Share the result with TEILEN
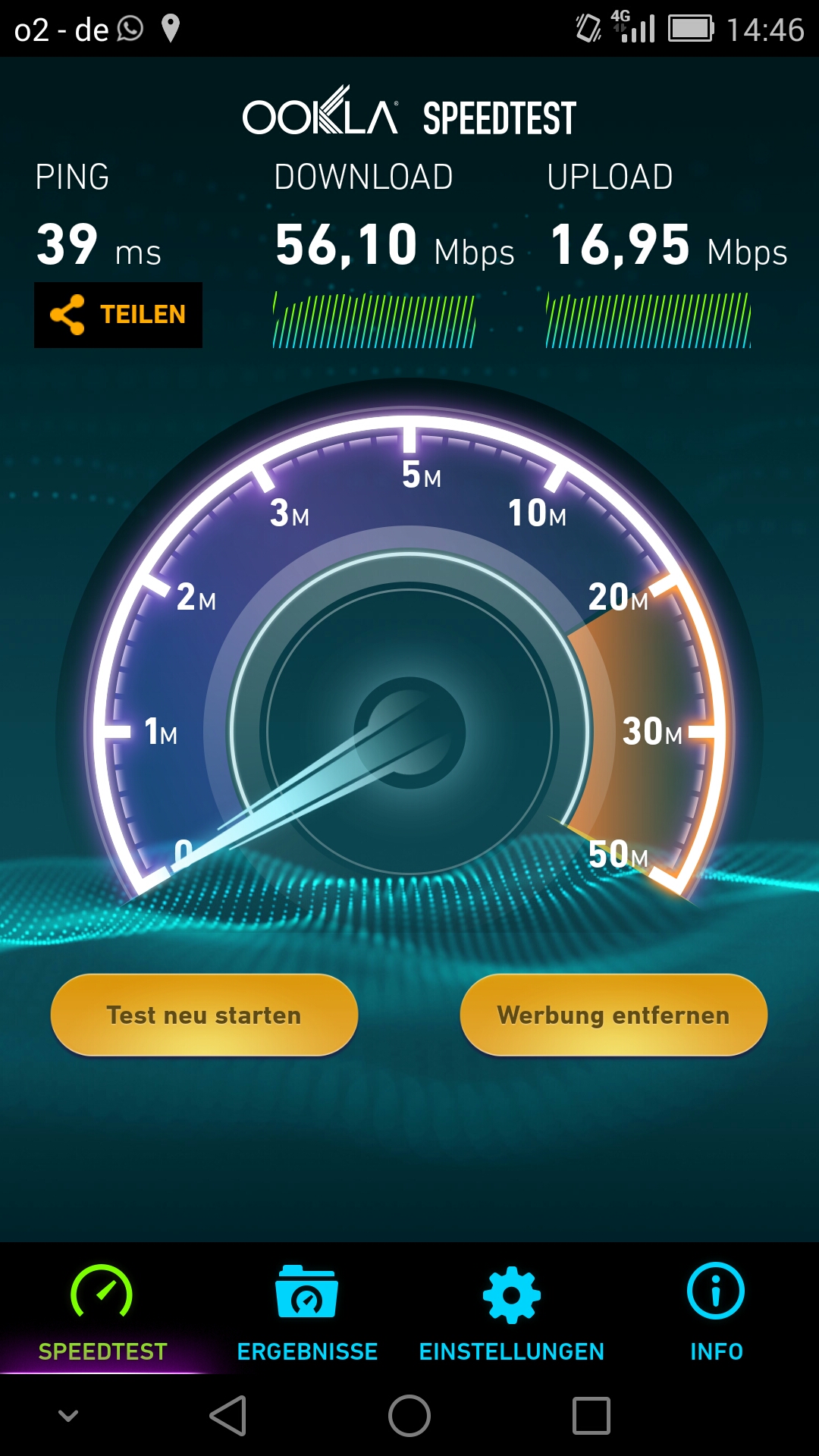819x1456 pixels. (x=118, y=315)
